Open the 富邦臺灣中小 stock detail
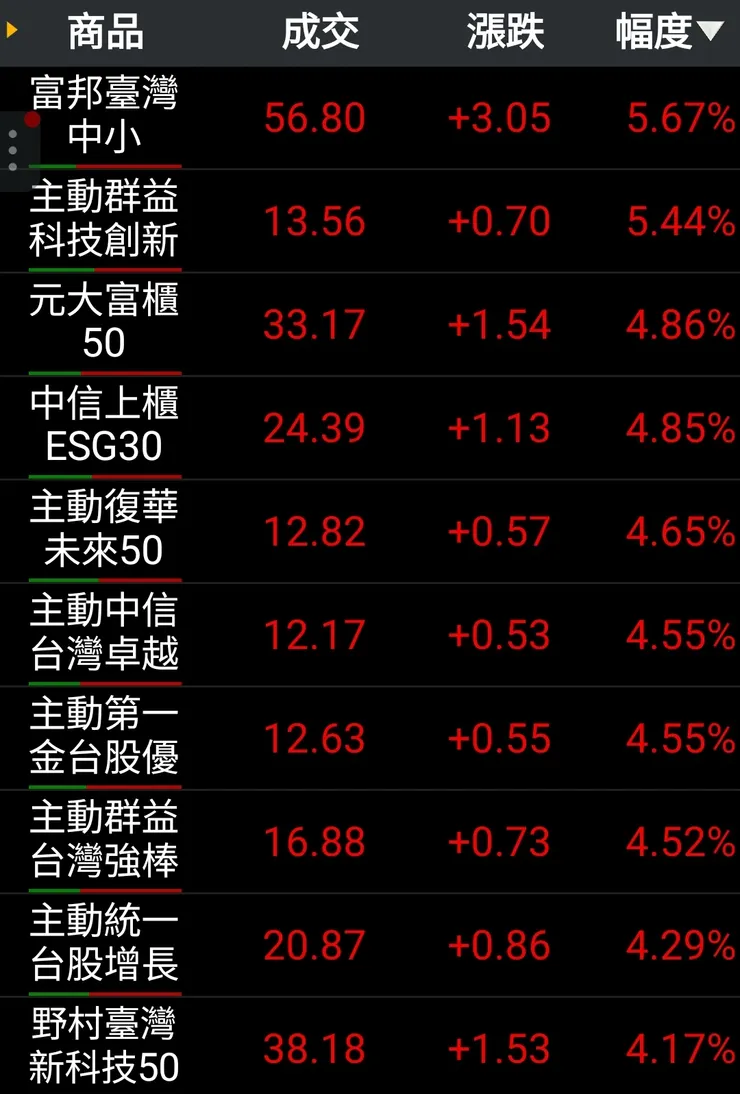This screenshot has width=740, height=1094. click(x=104, y=118)
